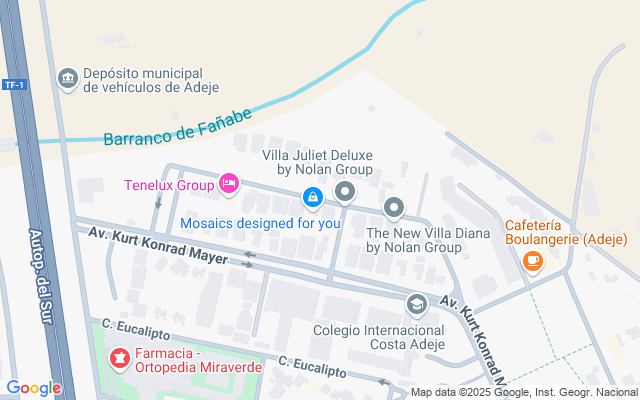The height and width of the screenshot is (400, 640).
Task: Select the Mosaics designed for you marker
Action: click(313, 199)
